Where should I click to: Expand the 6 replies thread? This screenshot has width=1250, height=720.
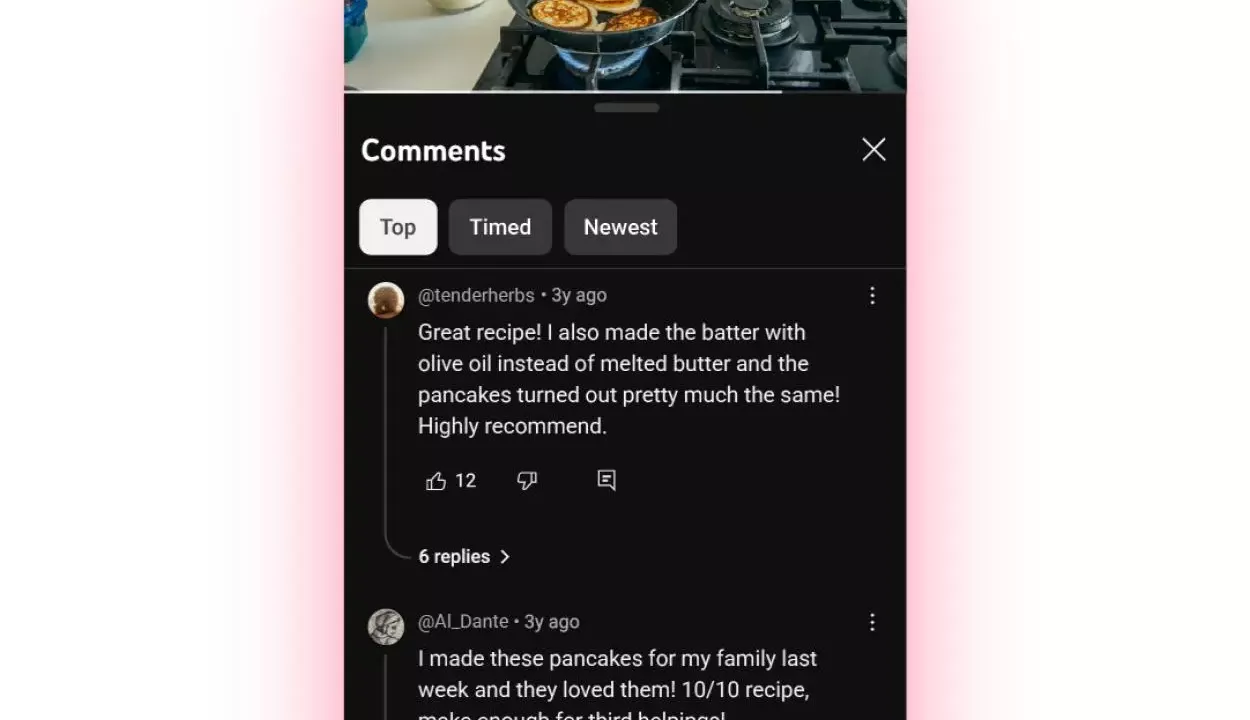(464, 557)
